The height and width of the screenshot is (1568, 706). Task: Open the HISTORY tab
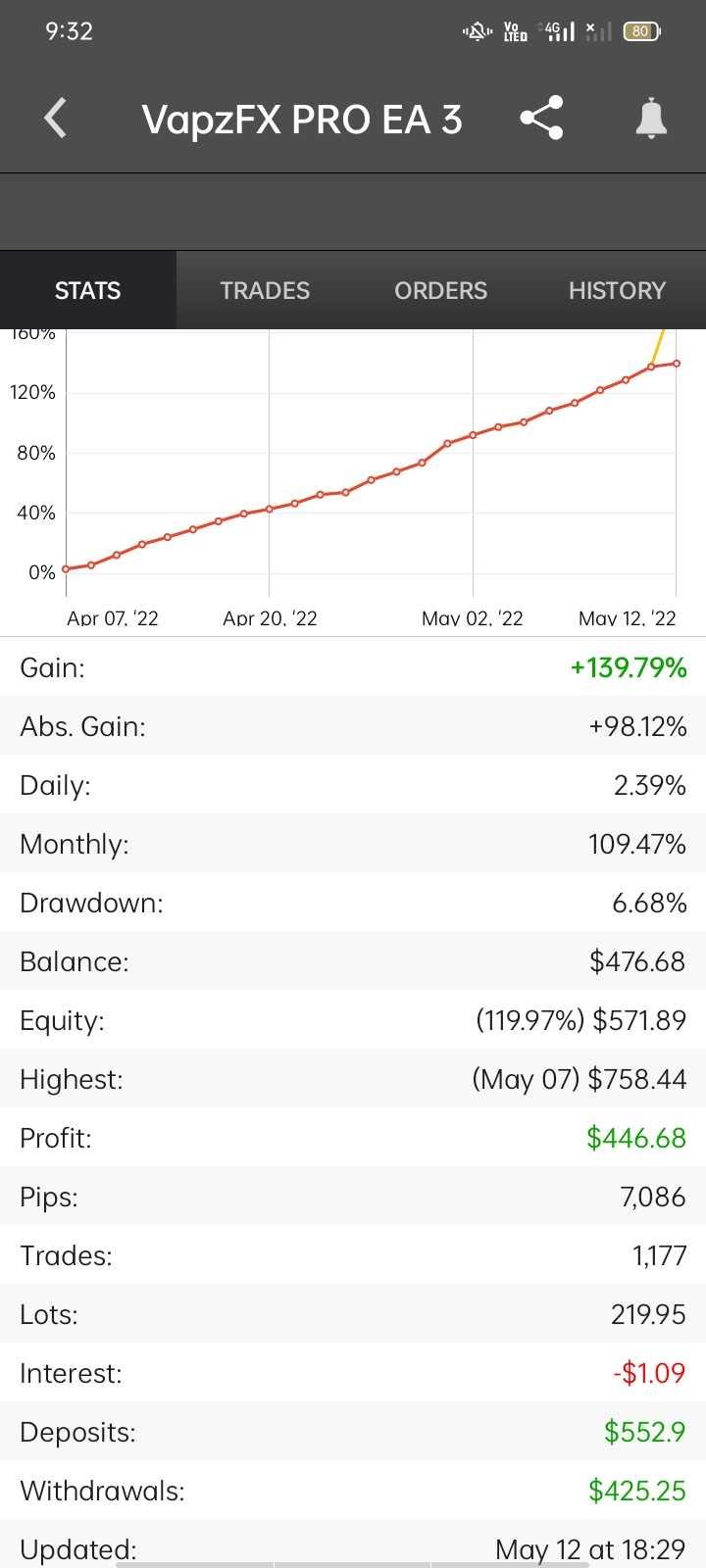[x=618, y=290]
